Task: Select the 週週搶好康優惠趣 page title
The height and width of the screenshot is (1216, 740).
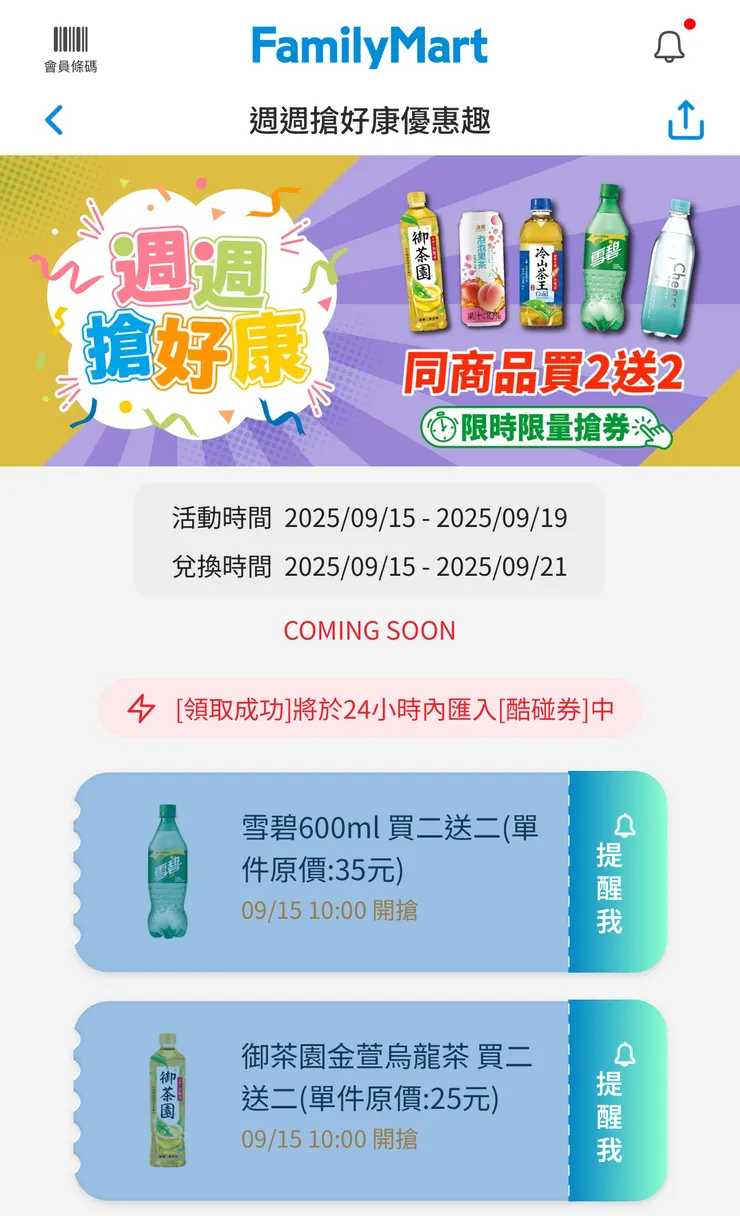Action: tap(370, 119)
